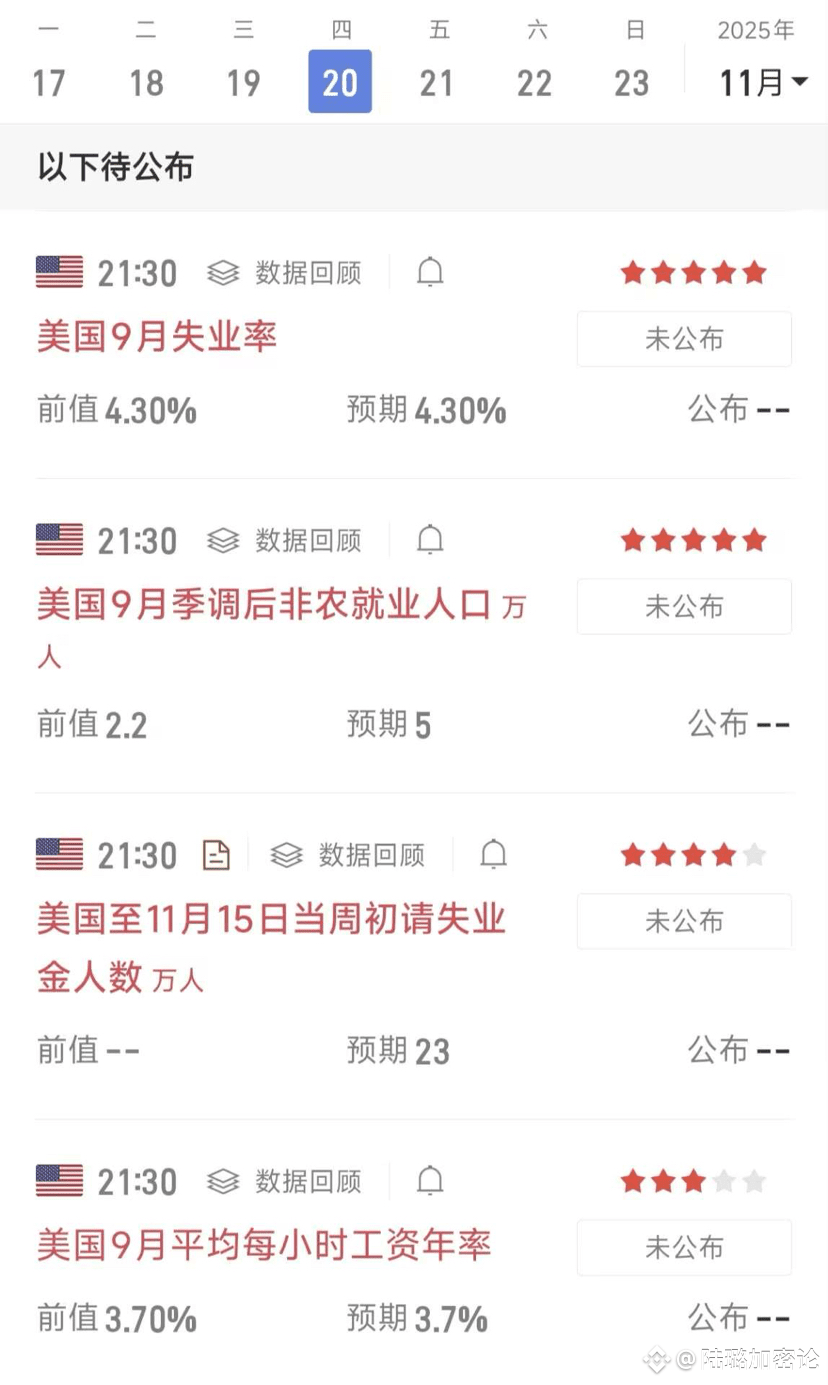Viewport: 828px width, 1385px height.
Task: Select Monday the 17th in the week strip
Action: click(48, 82)
